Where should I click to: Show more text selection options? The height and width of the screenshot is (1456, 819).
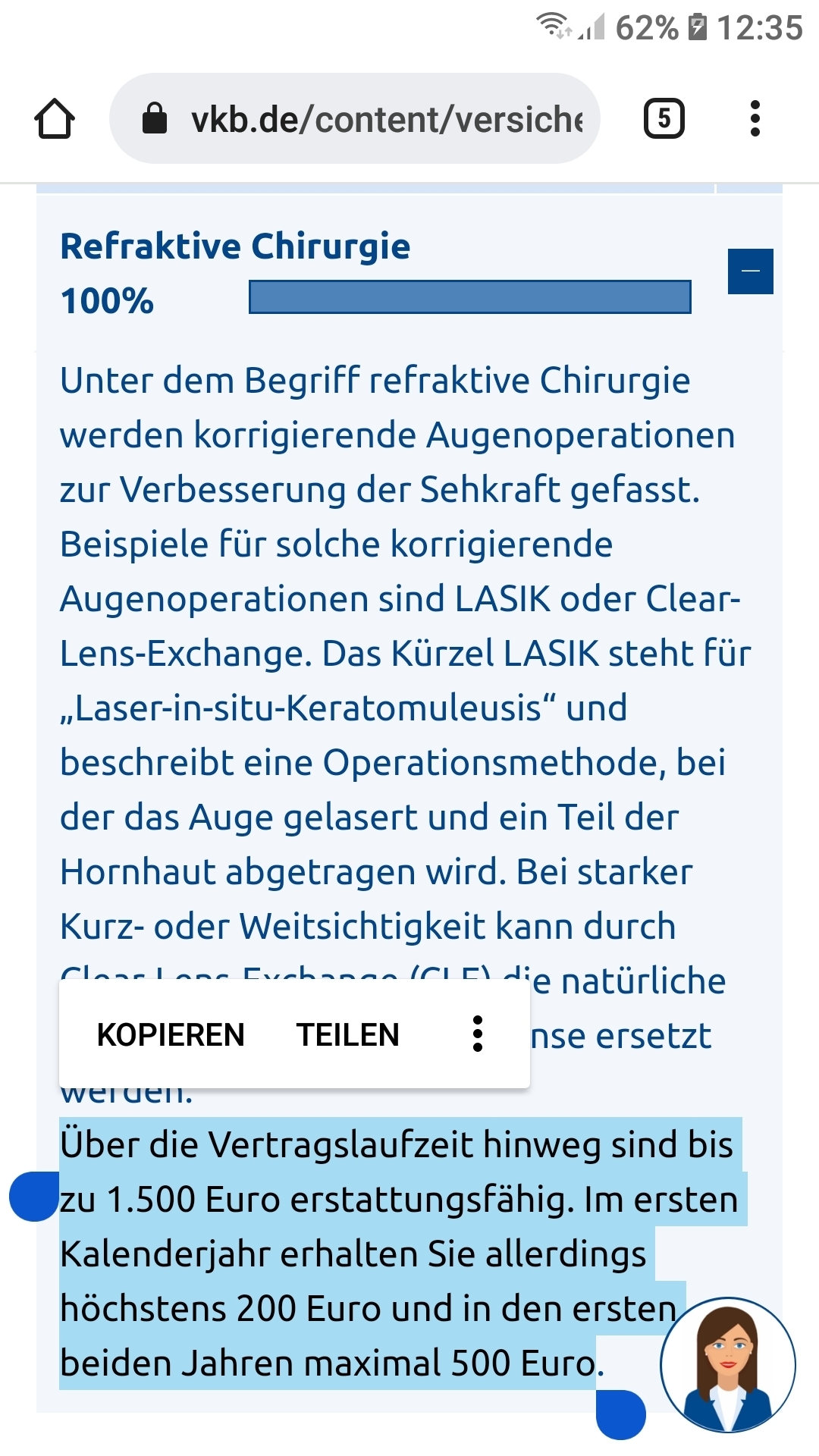tap(477, 1034)
